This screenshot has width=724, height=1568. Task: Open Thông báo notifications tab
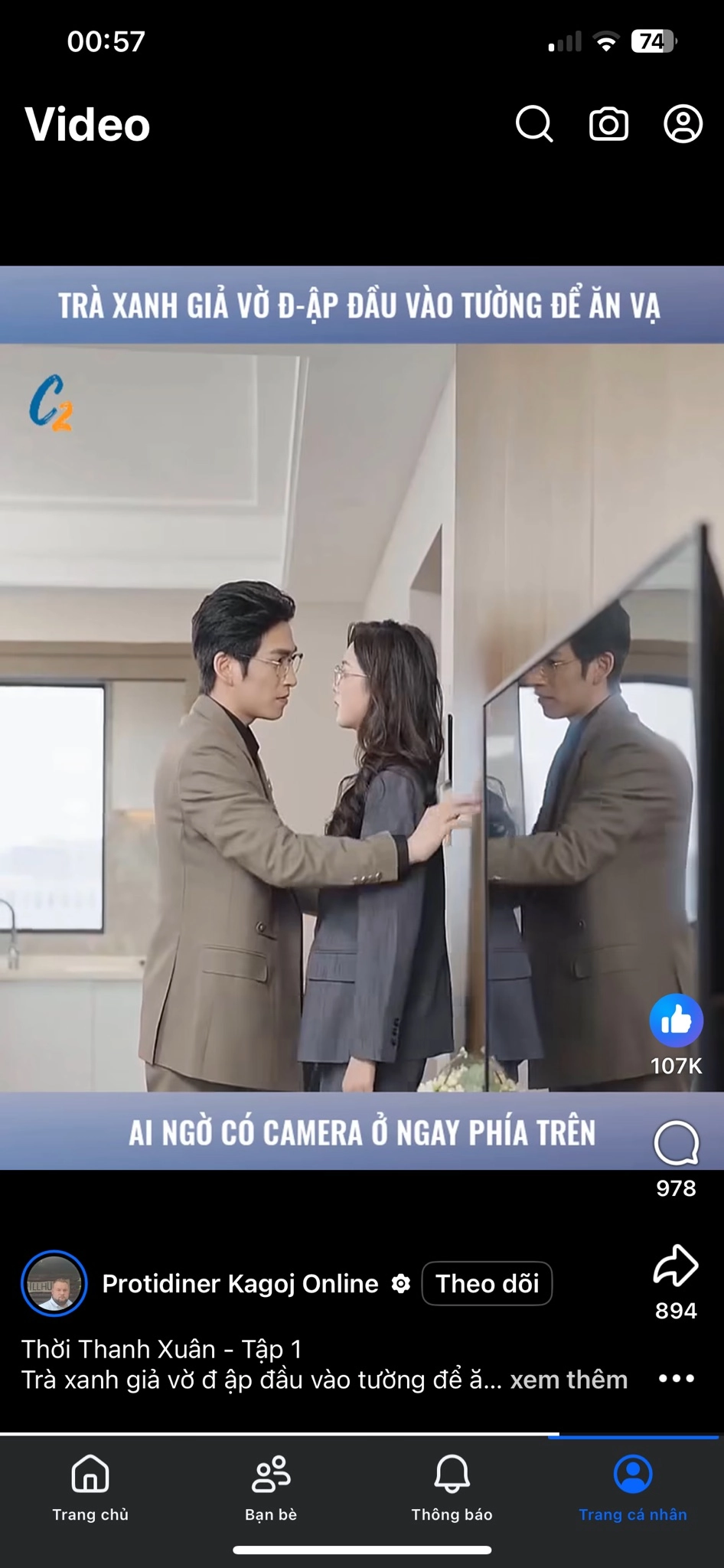[x=452, y=1486]
